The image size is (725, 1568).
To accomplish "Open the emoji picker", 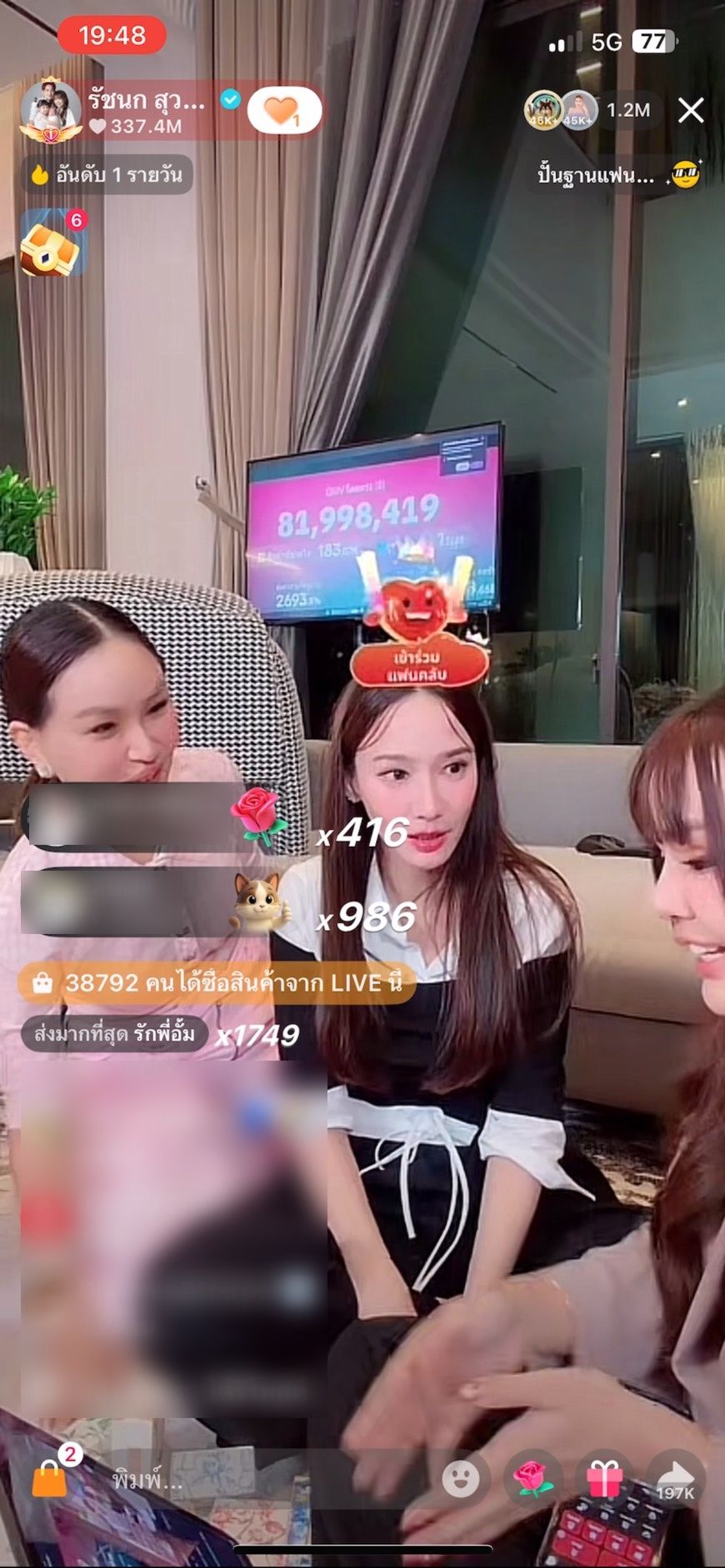I will [460, 1479].
